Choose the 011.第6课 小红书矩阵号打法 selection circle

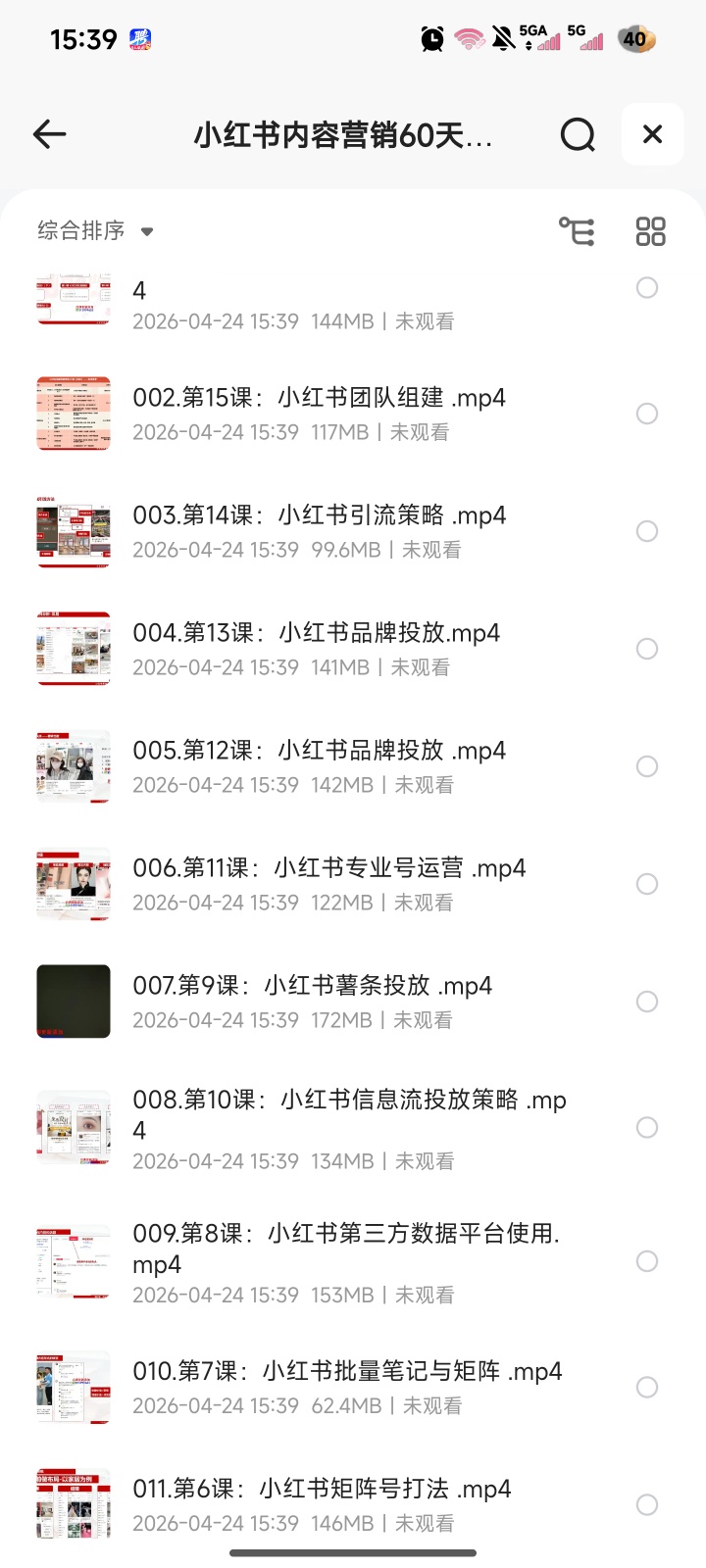tap(647, 1505)
